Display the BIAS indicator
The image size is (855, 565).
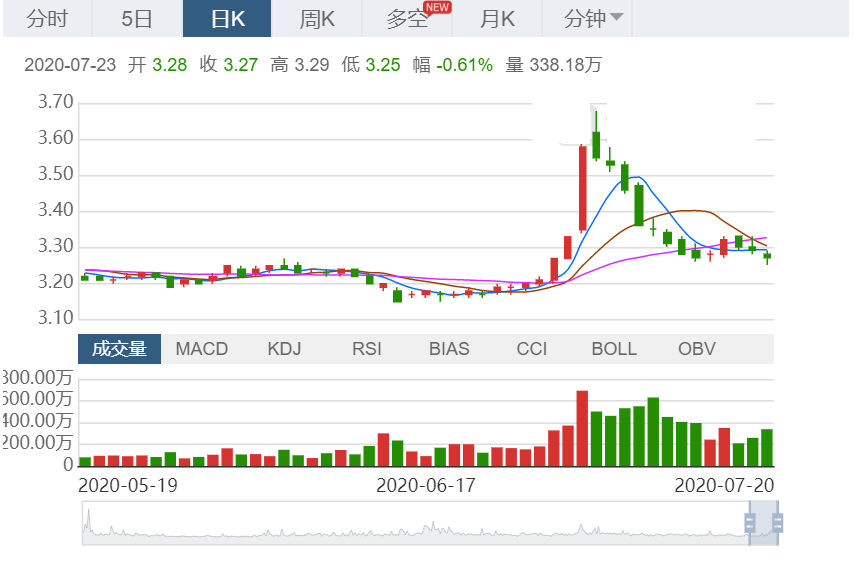pos(449,349)
